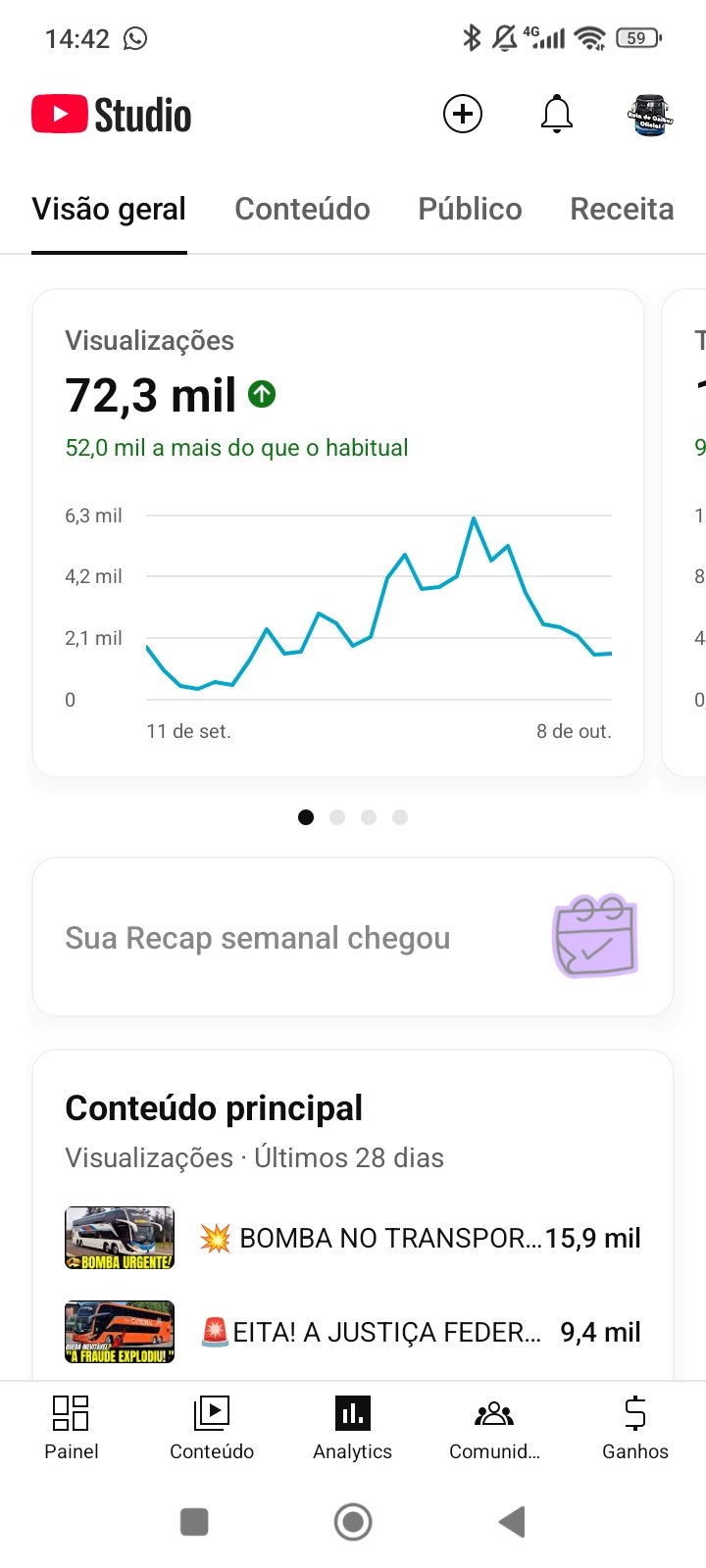Tap the system home button

pyautogui.click(x=353, y=1522)
